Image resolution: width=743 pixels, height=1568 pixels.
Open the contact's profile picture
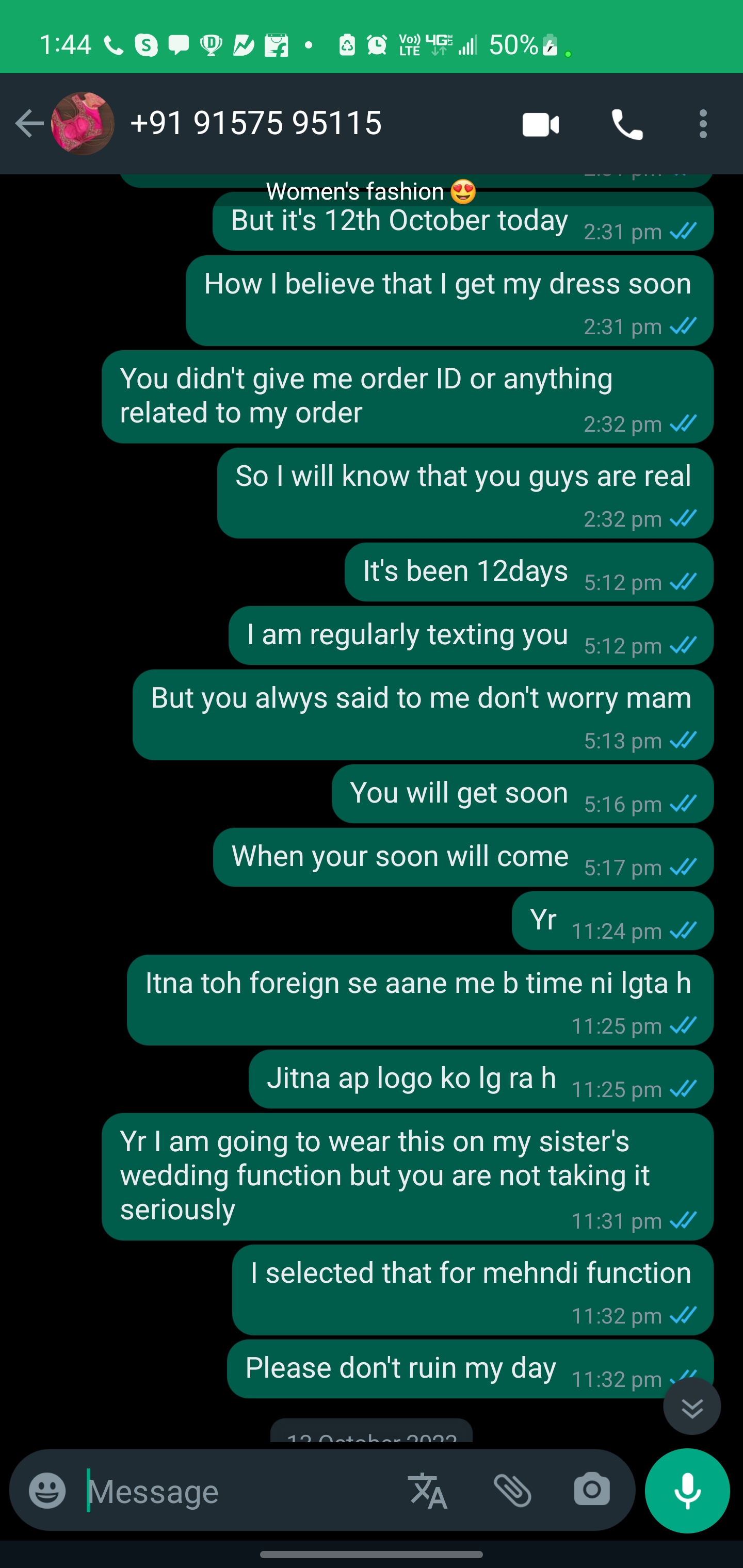pos(83,124)
